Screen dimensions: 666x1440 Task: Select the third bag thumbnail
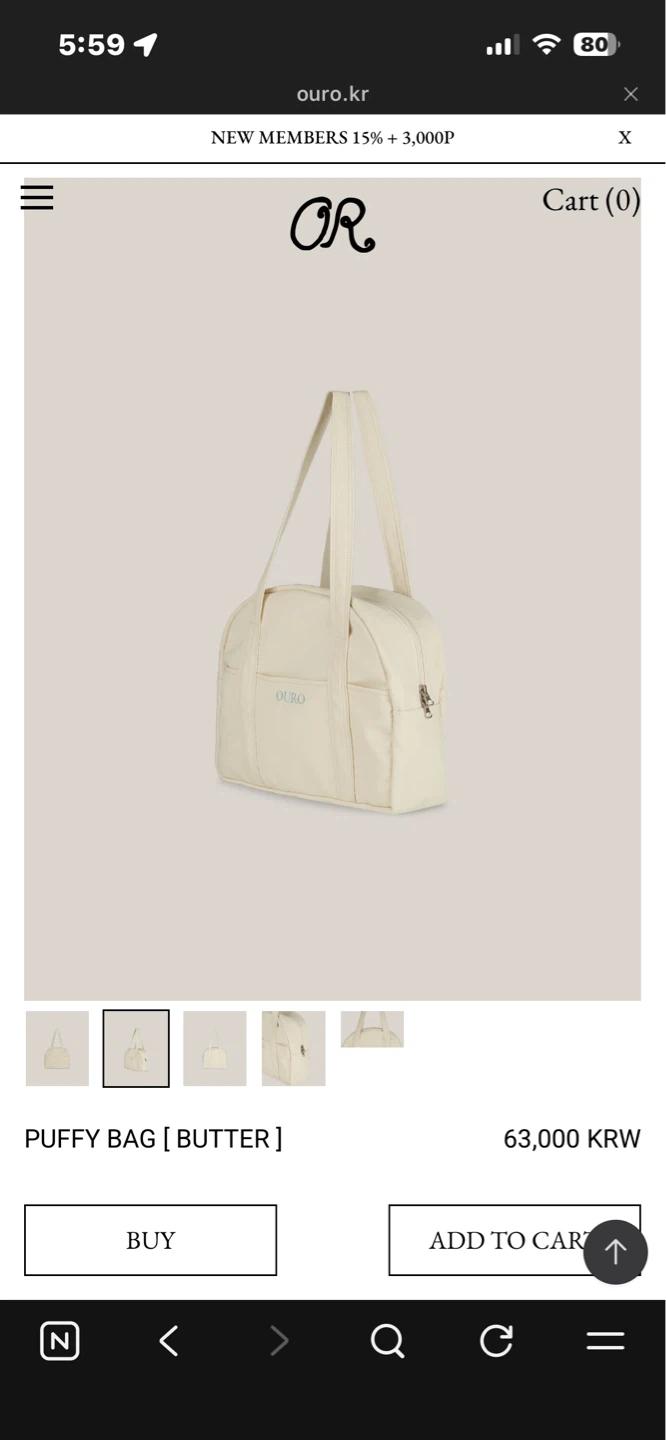click(x=215, y=1048)
